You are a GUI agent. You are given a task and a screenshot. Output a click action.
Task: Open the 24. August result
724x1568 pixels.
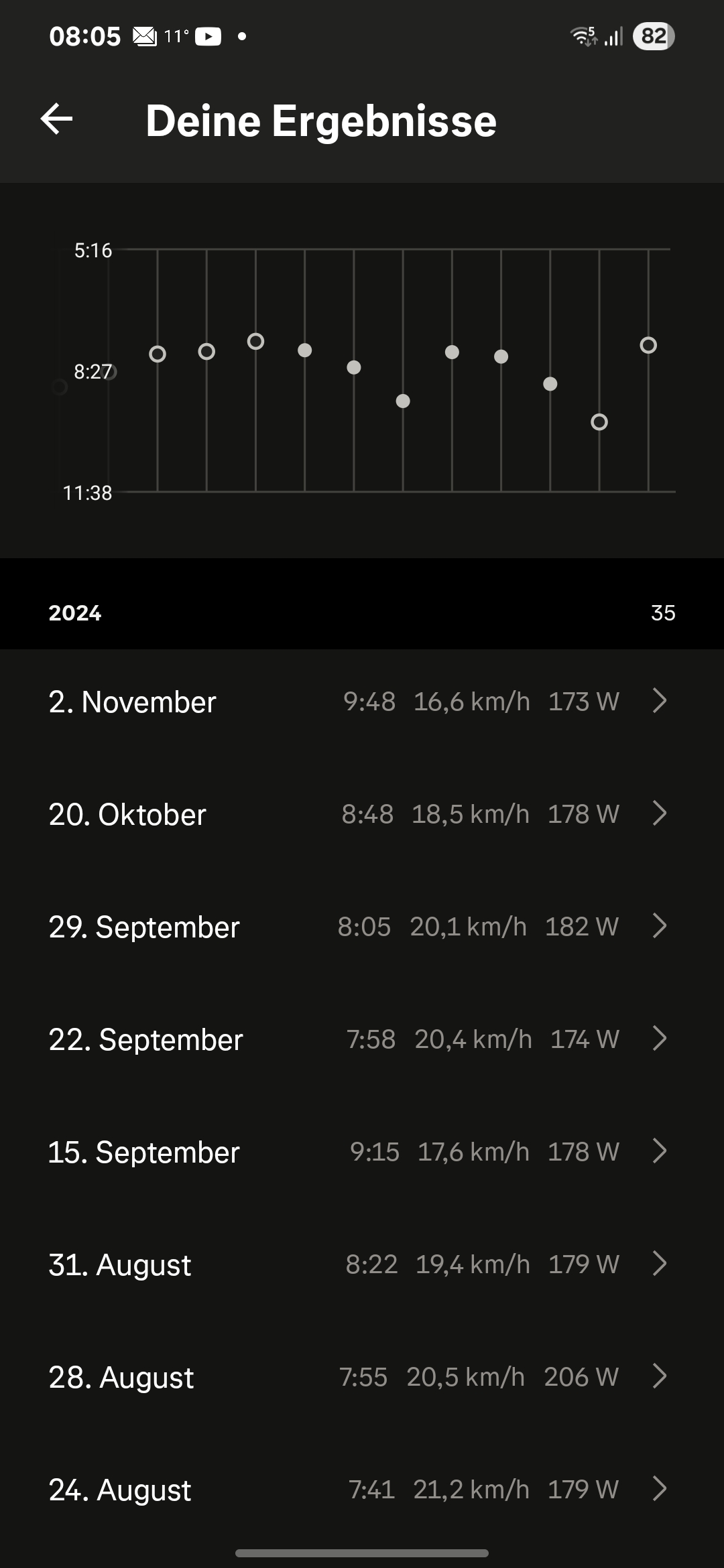point(361,1490)
